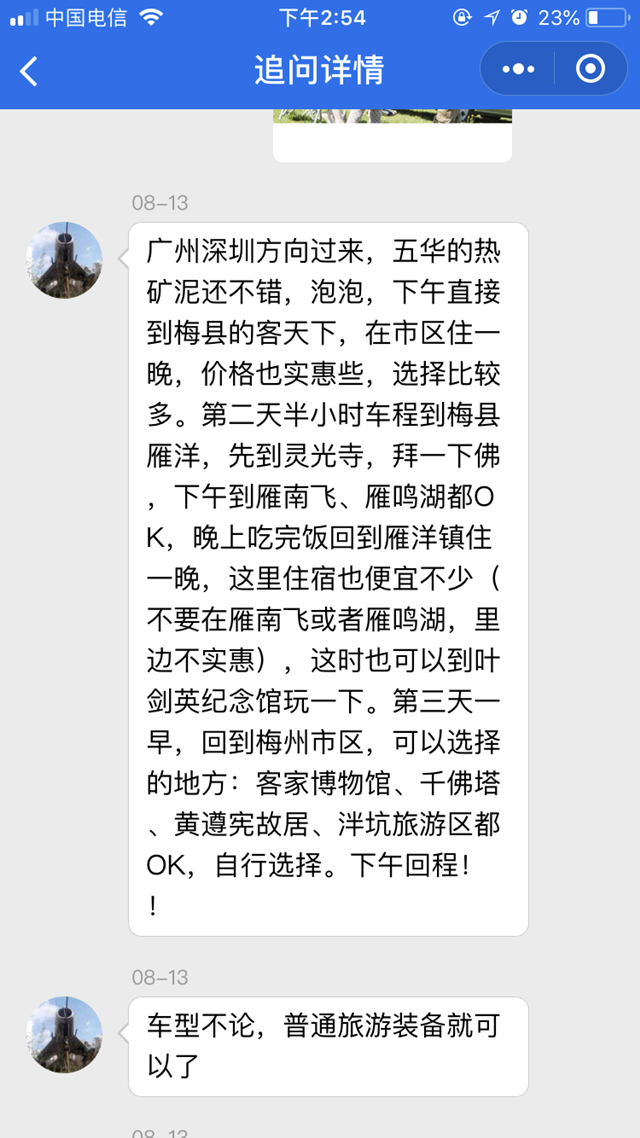Viewport: 640px width, 1138px height.
Task: Close the mini program with the circle button
Action: coord(591,69)
